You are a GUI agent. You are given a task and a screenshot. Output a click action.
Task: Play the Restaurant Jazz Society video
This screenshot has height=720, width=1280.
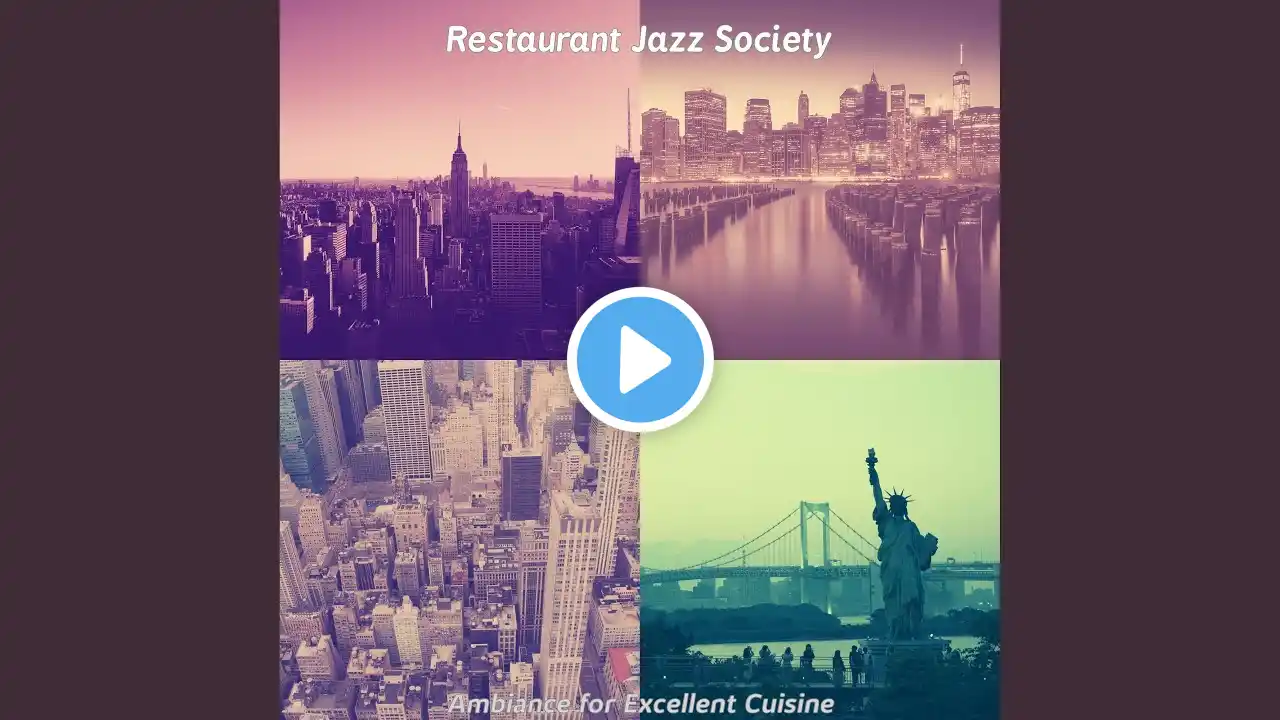tap(640, 360)
